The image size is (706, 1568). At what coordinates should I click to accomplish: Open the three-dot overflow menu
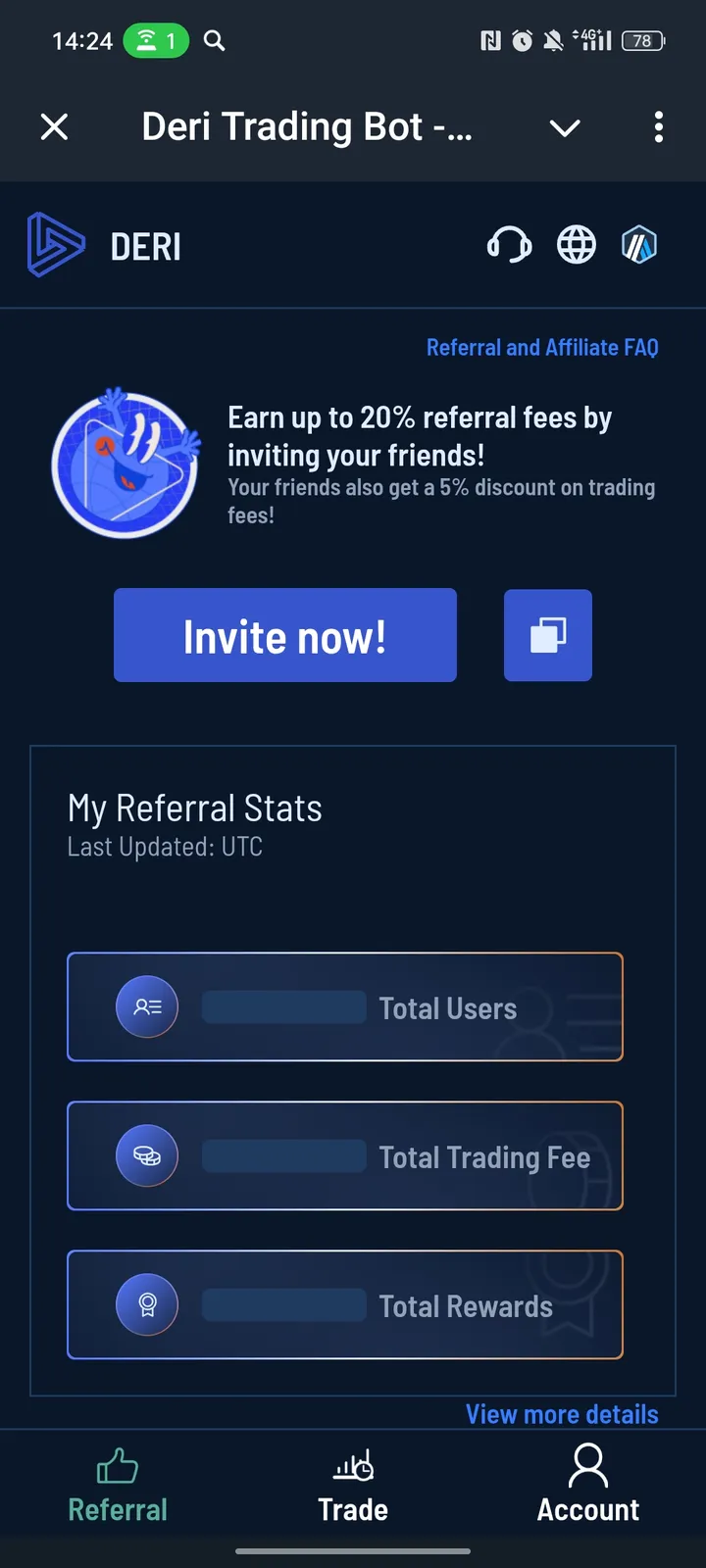(x=658, y=126)
